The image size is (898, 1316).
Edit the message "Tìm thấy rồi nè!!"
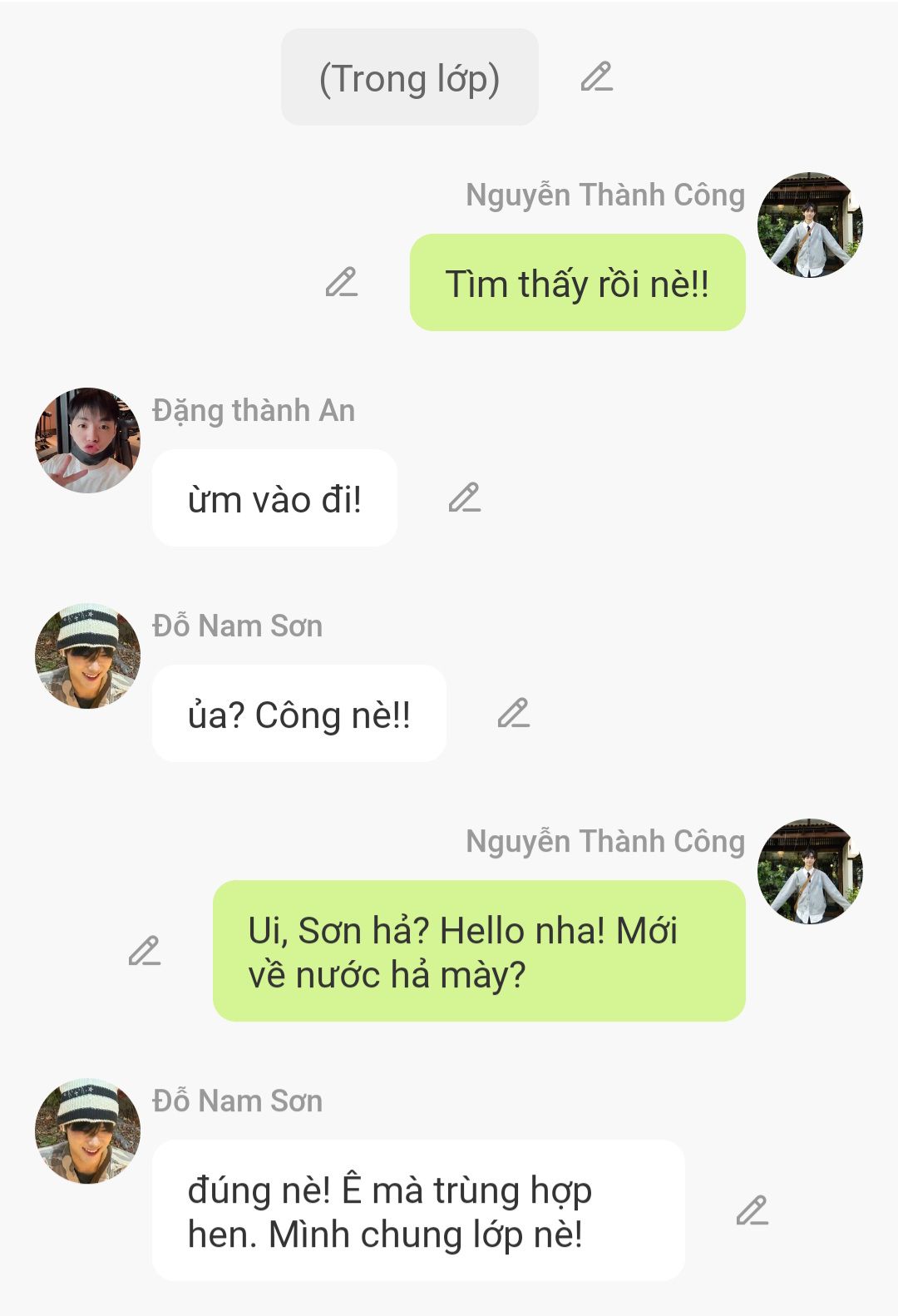[x=342, y=283]
